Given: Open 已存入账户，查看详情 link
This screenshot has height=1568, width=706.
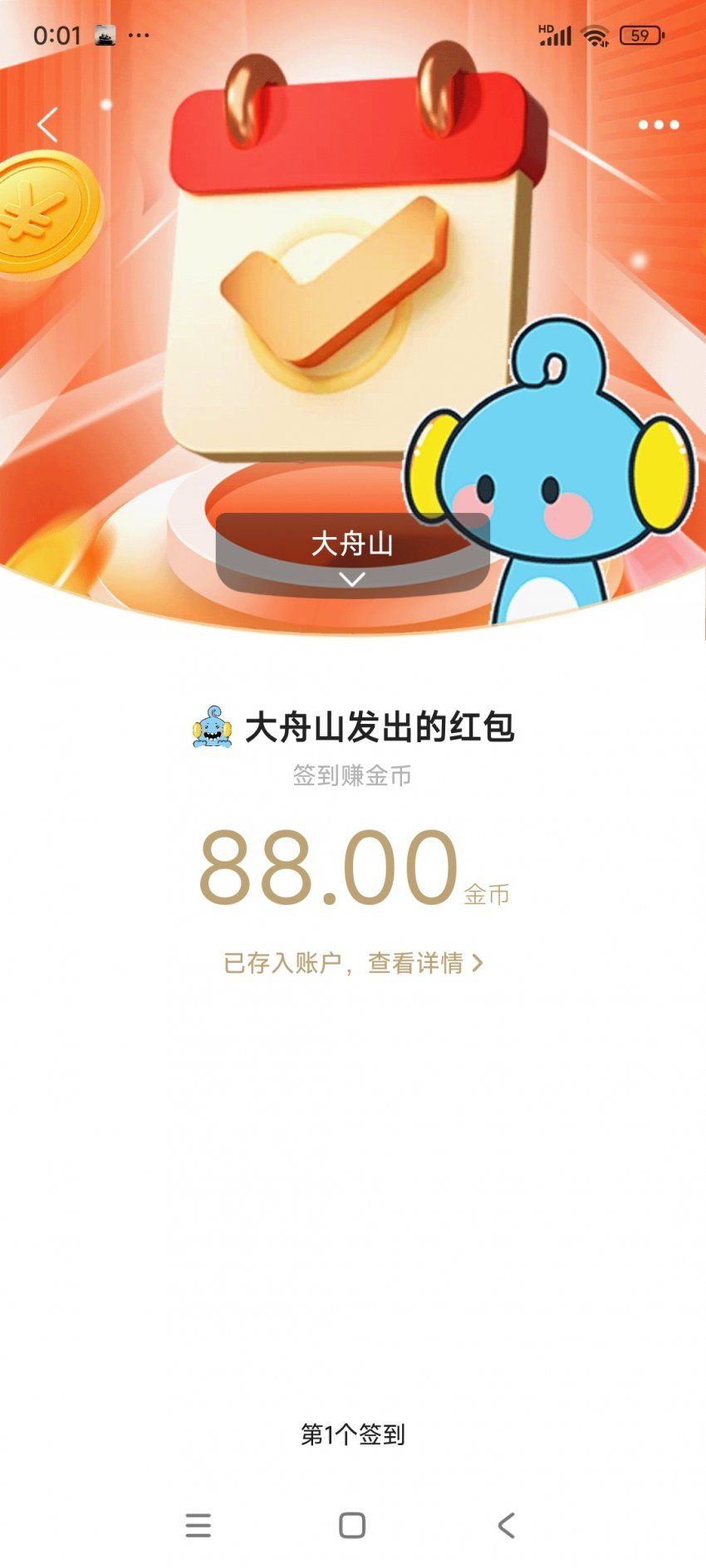Looking at the screenshot, I should pyautogui.click(x=353, y=963).
